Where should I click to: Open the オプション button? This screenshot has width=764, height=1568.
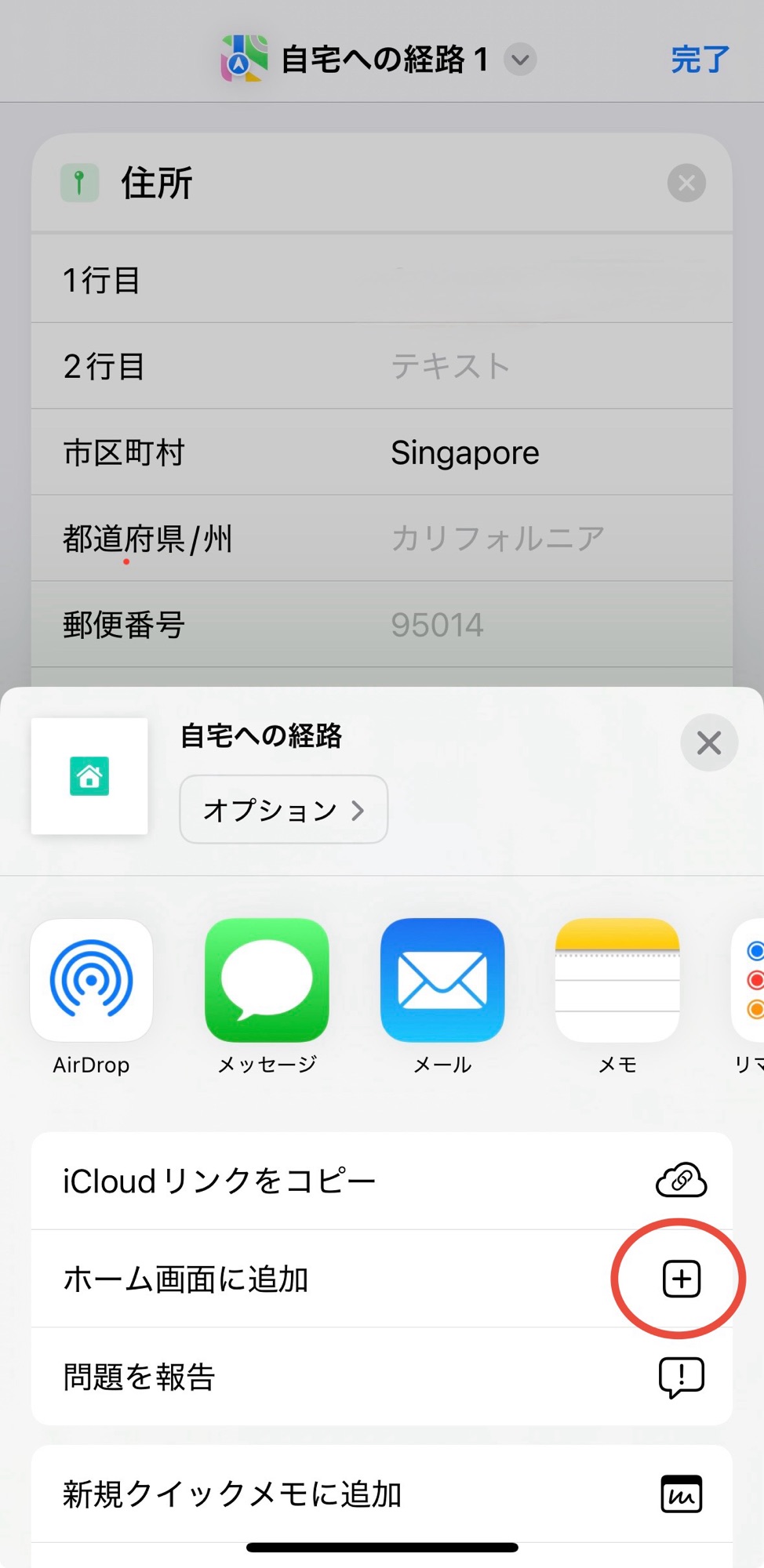[283, 809]
